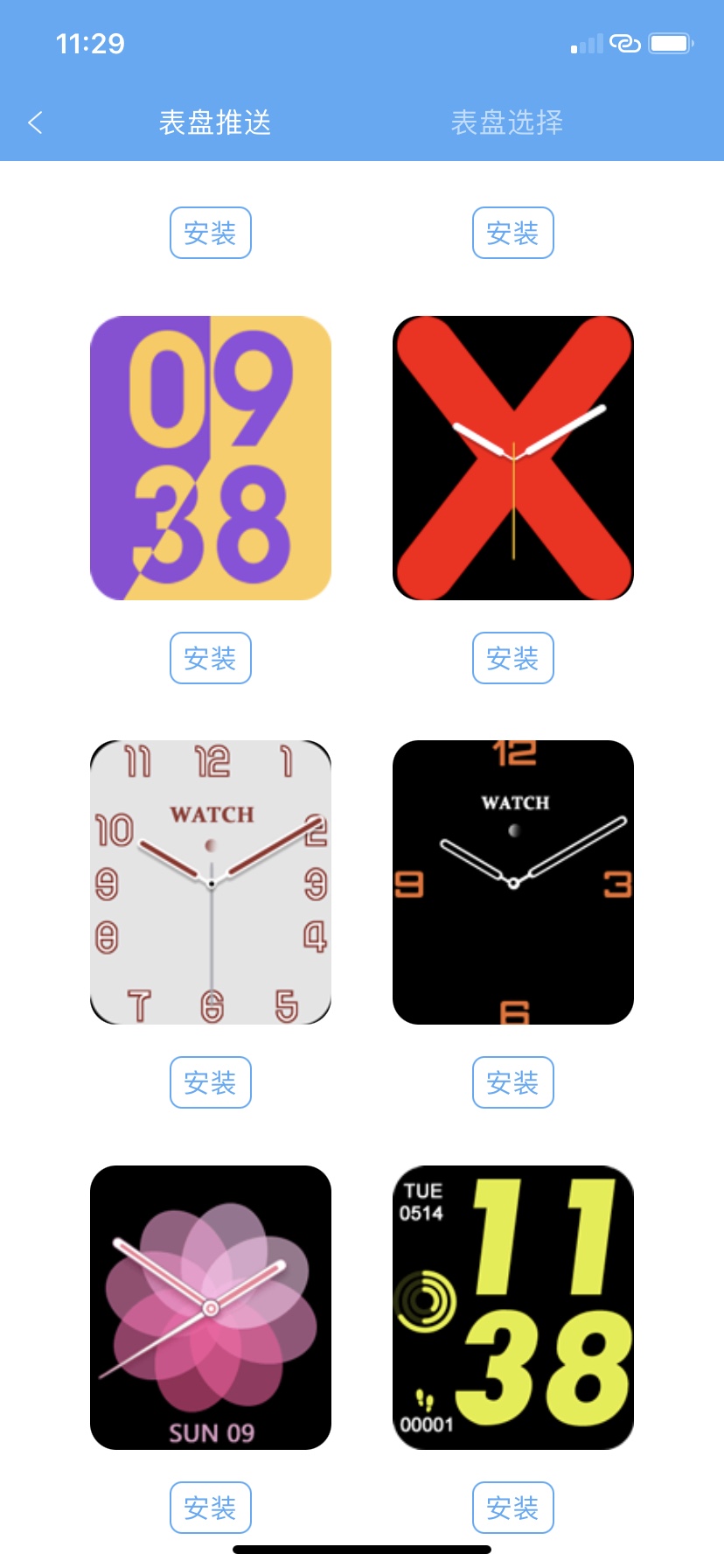This screenshot has height=1568, width=724.
Task: Go back using the top-left arrow
Action: [x=36, y=122]
